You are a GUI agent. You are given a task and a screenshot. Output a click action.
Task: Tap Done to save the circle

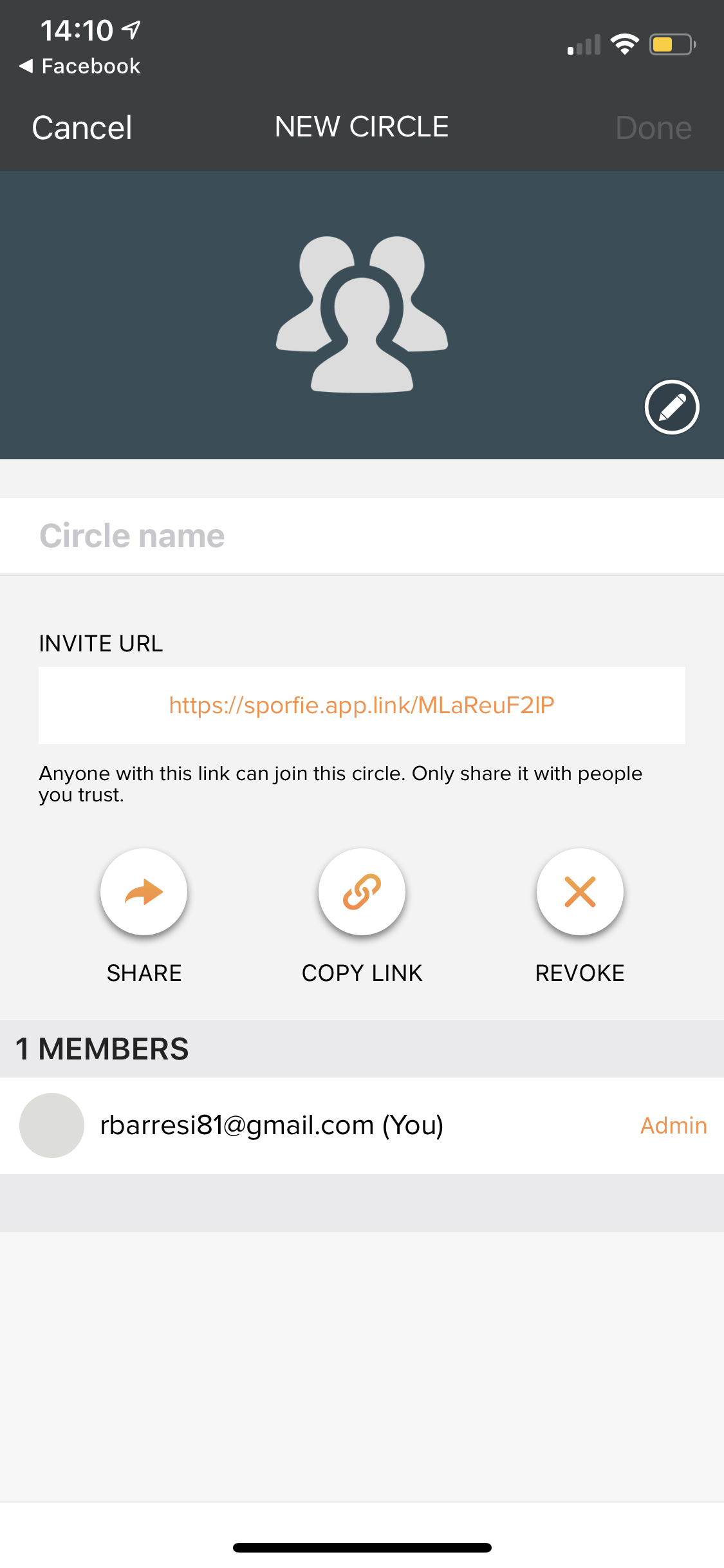point(653,127)
